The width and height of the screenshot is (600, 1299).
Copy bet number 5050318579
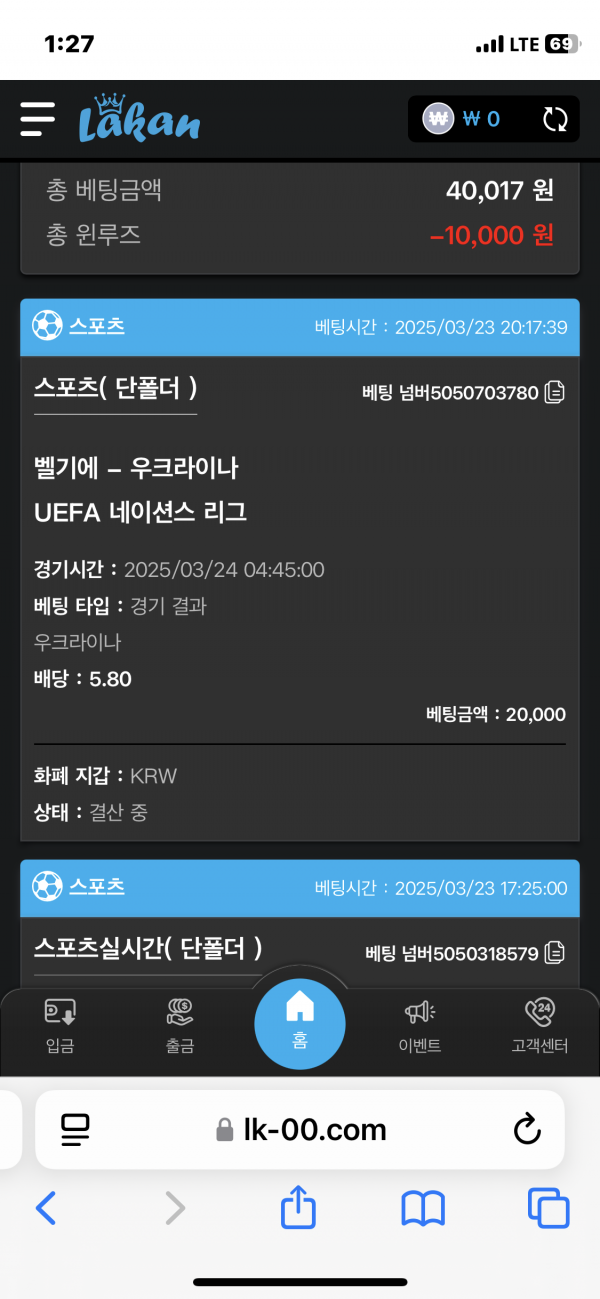pos(555,952)
